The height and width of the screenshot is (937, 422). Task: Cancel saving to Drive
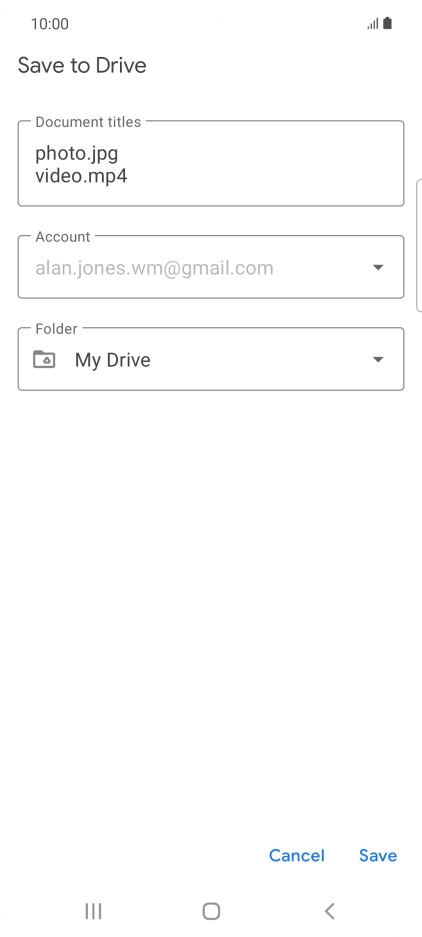[x=296, y=856]
